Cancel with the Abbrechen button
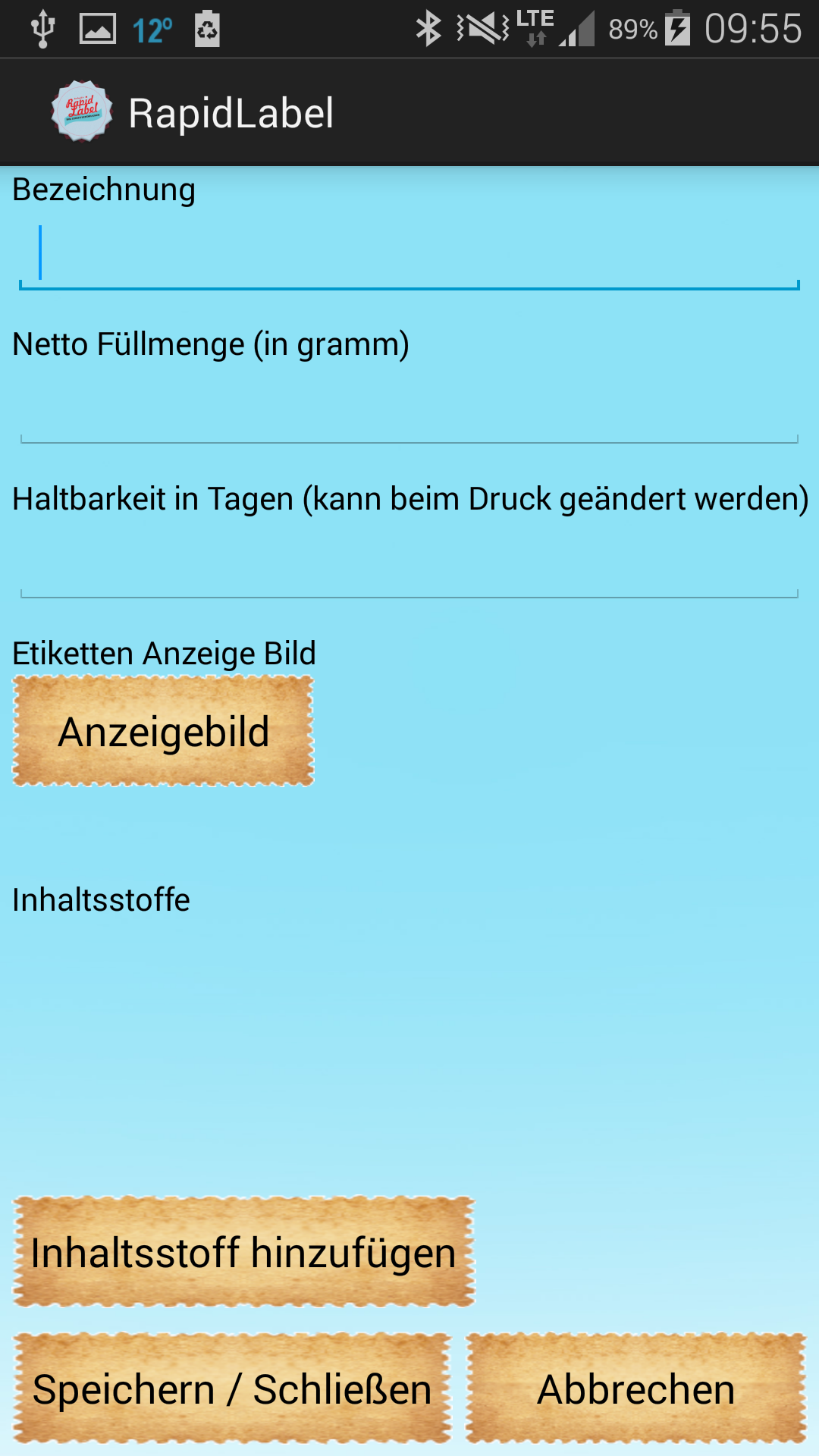 [636, 1389]
